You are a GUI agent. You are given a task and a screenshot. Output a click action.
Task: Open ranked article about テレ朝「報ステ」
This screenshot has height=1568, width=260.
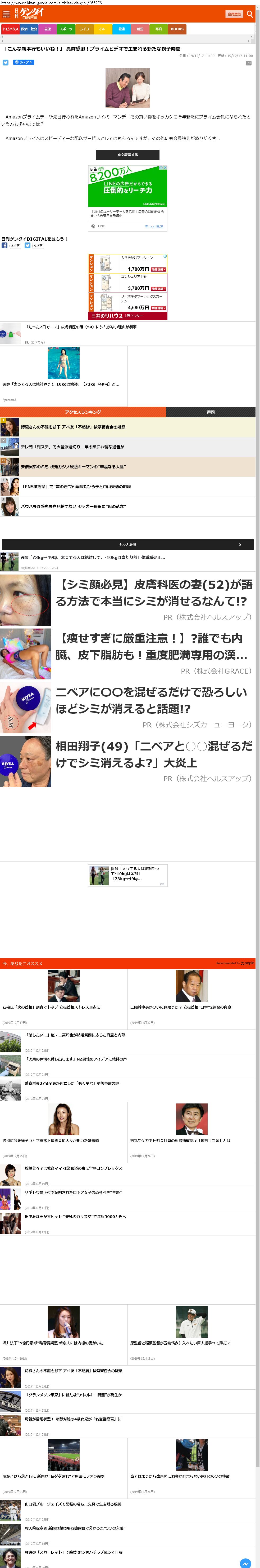73,447
